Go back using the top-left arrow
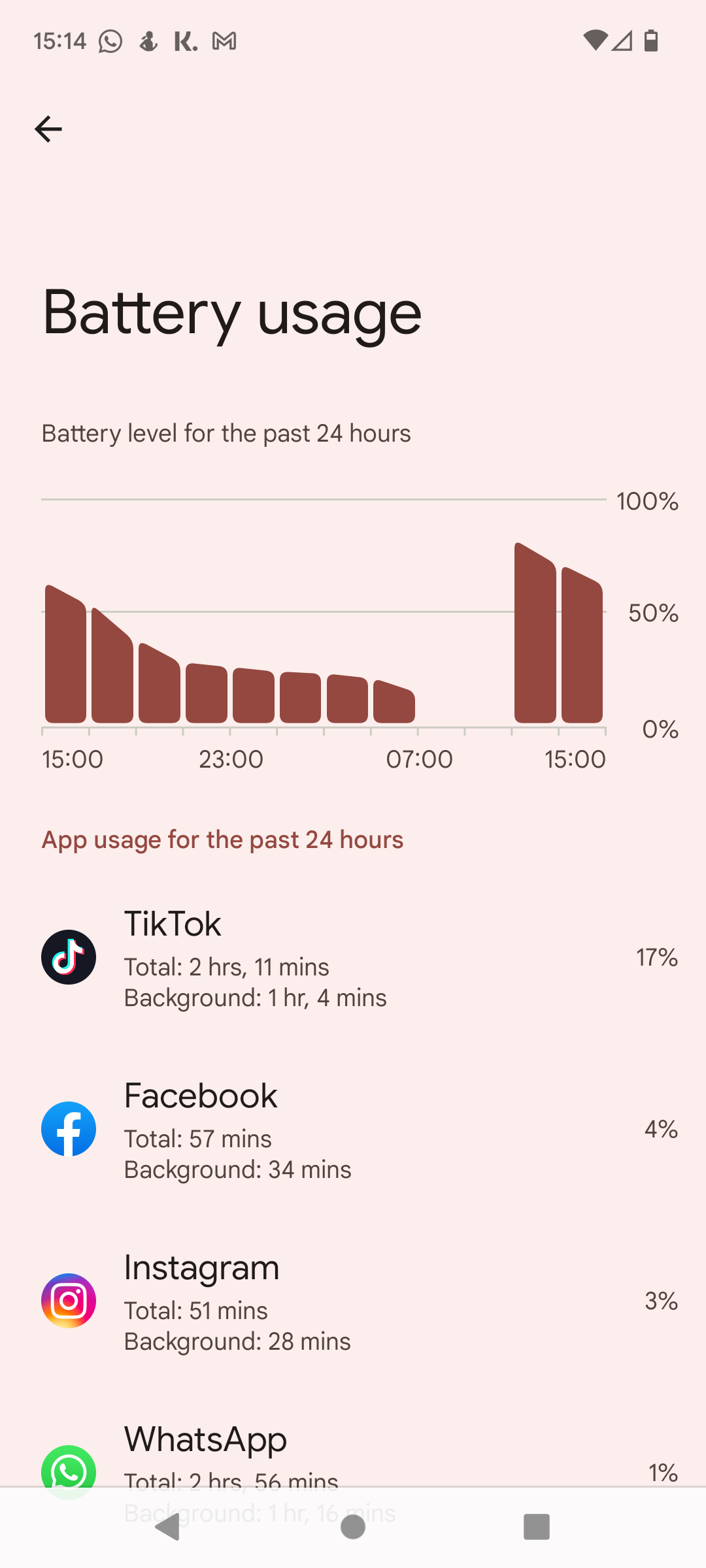The image size is (706, 1568). 48,129
